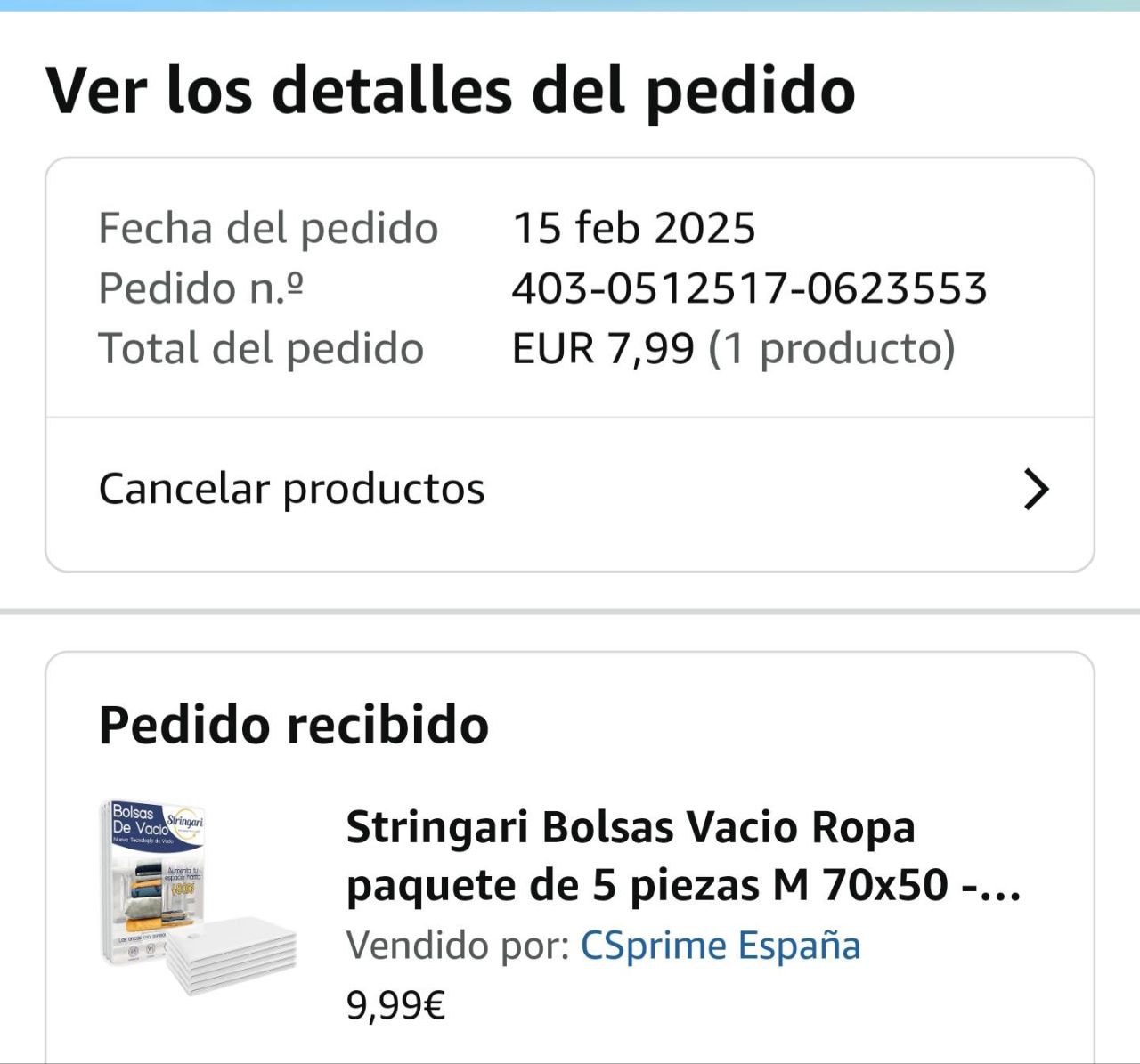Screen dimensions: 1140x1064
Task: Open the Cancelar productos row
Action: pos(570,490)
